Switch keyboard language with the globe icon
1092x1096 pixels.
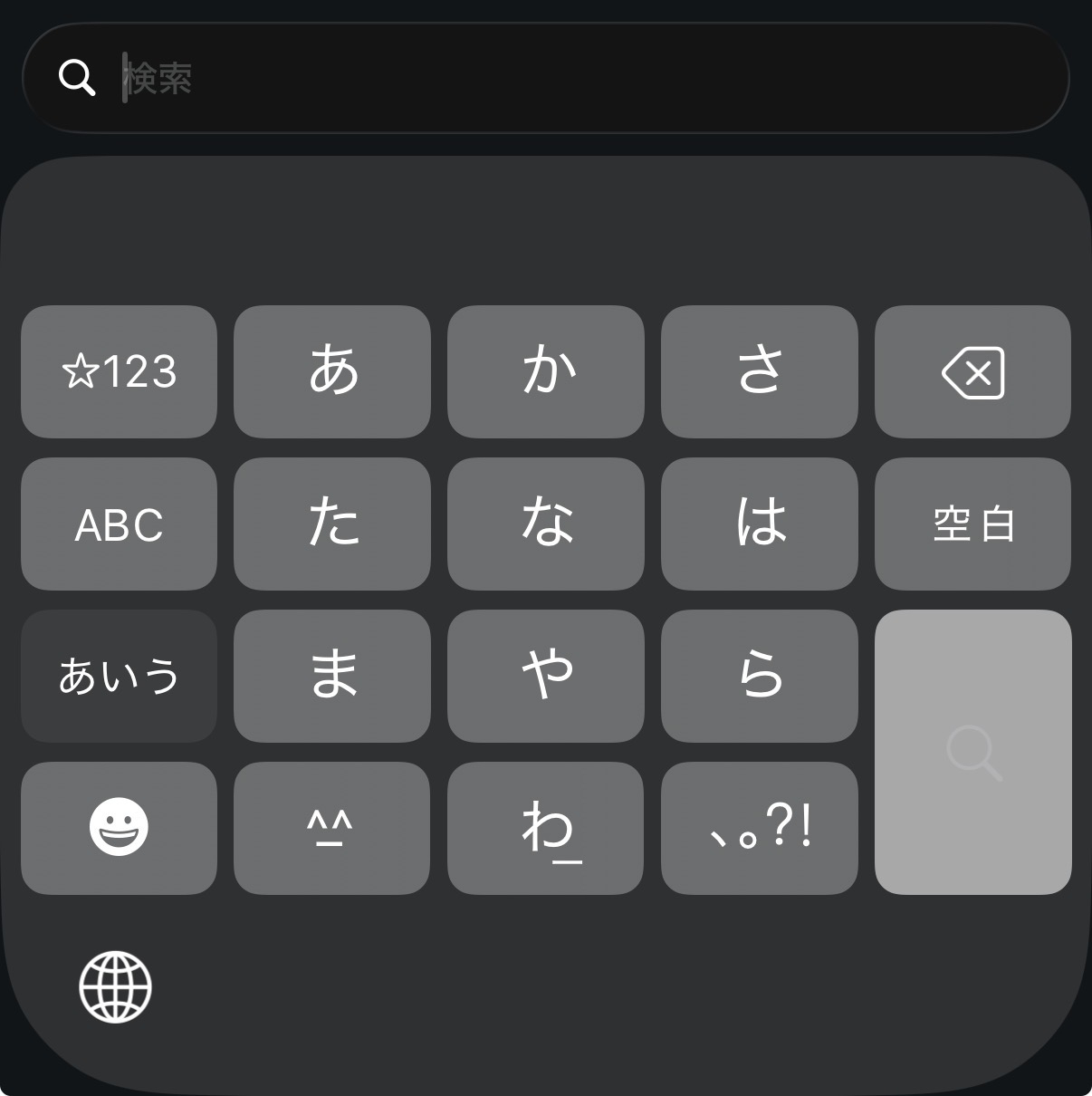(115, 986)
